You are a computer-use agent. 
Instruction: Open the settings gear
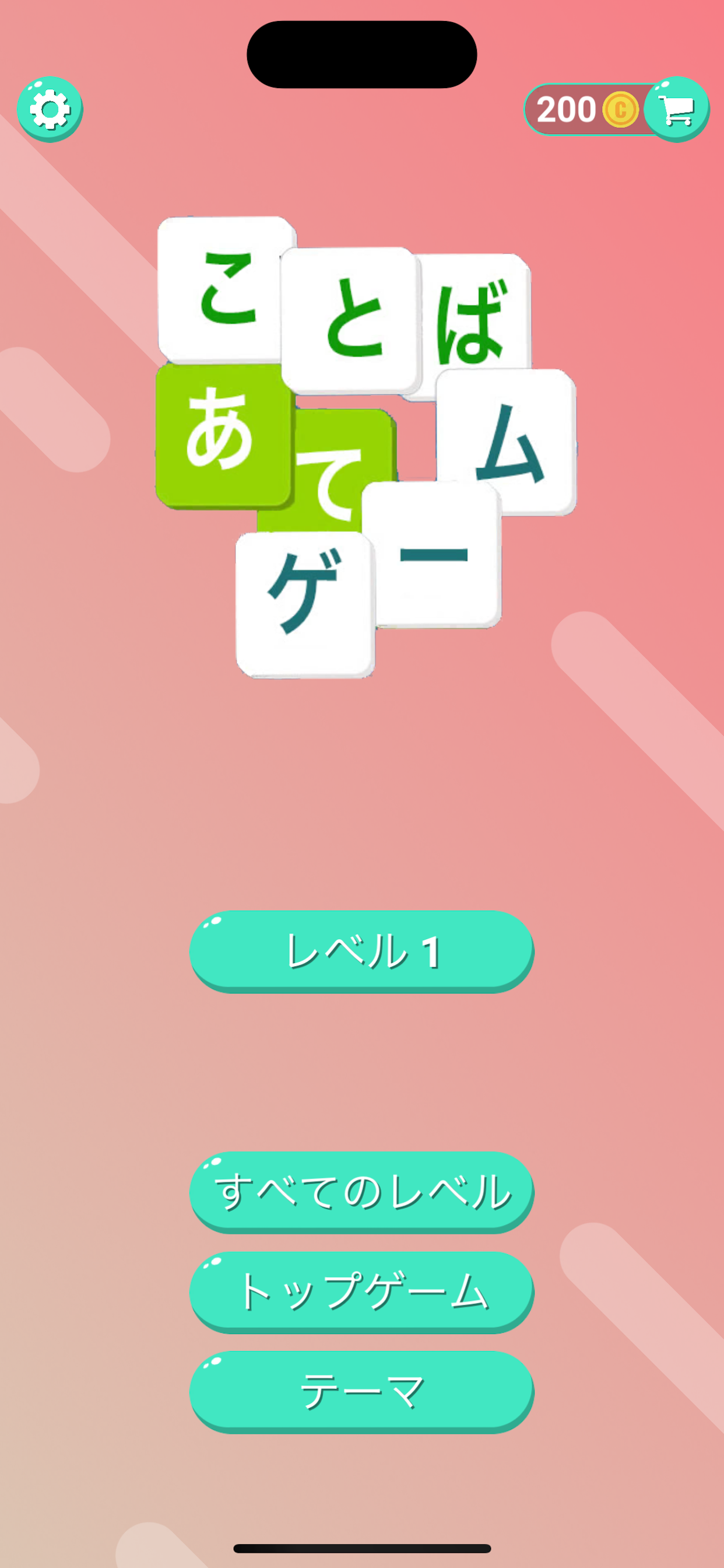click(50, 110)
